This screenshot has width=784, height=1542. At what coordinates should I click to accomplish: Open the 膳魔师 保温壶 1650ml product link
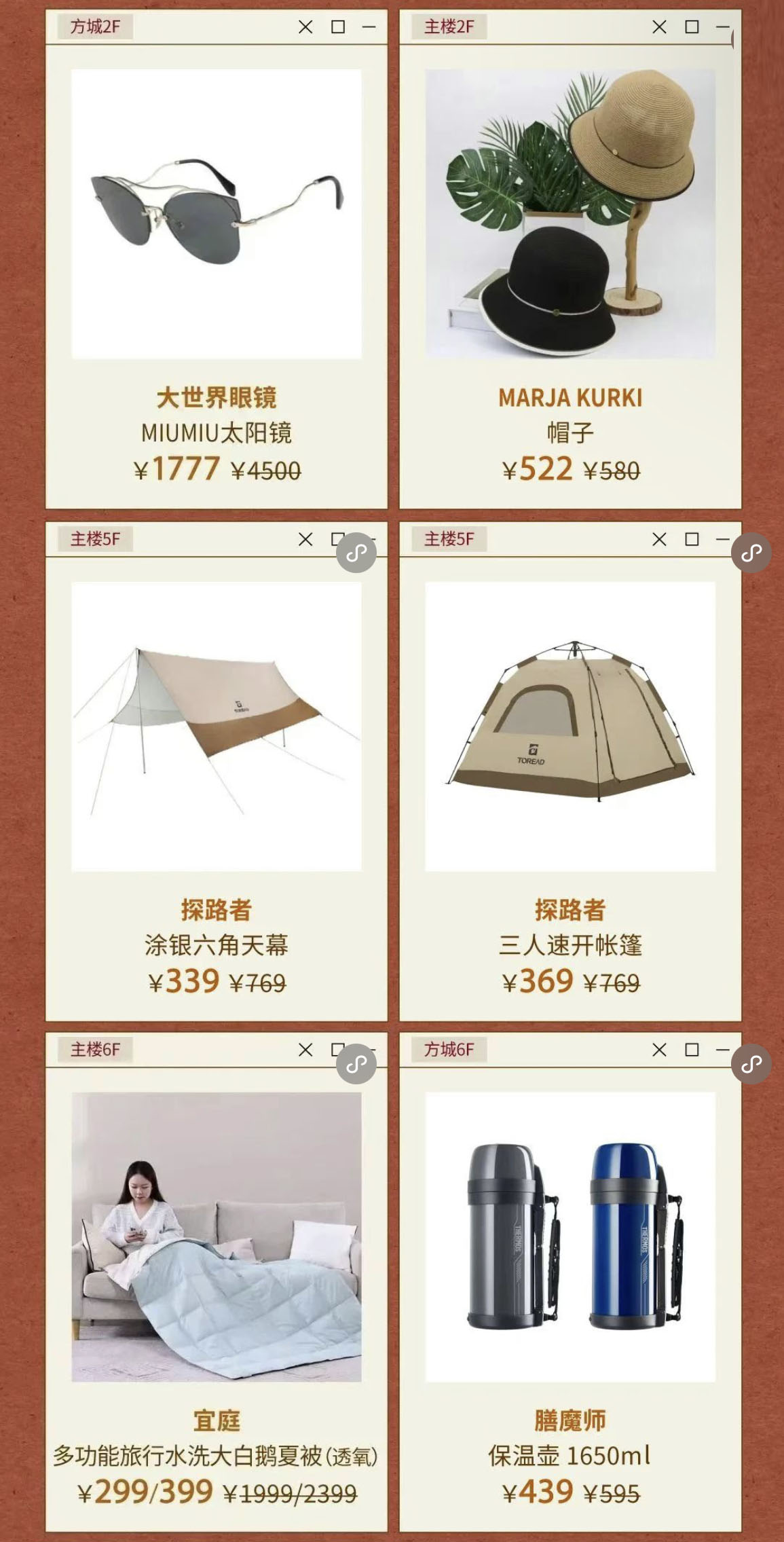[x=751, y=1064]
